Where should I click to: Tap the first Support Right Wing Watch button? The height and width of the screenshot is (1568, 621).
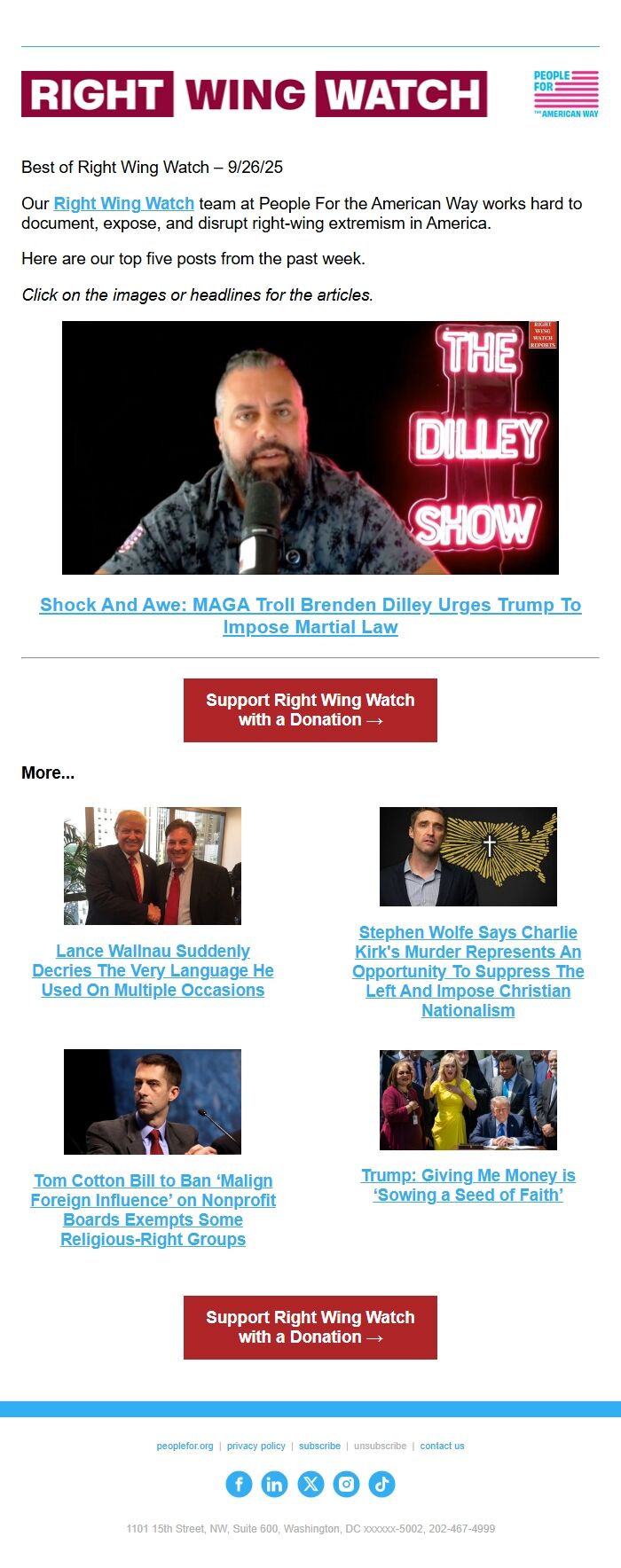310,710
